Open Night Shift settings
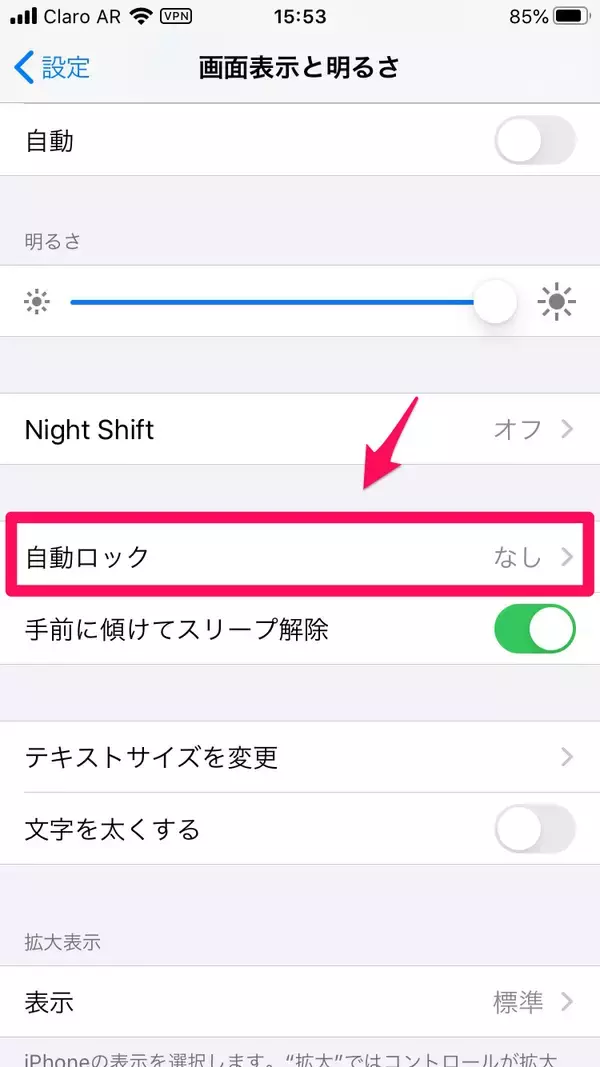 point(300,430)
